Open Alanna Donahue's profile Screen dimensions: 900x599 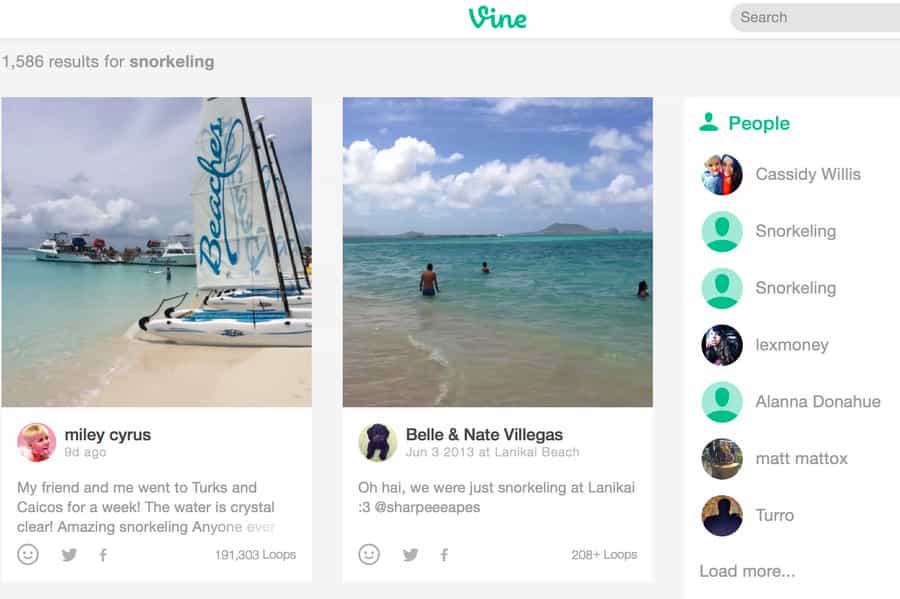click(x=817, y=402)
